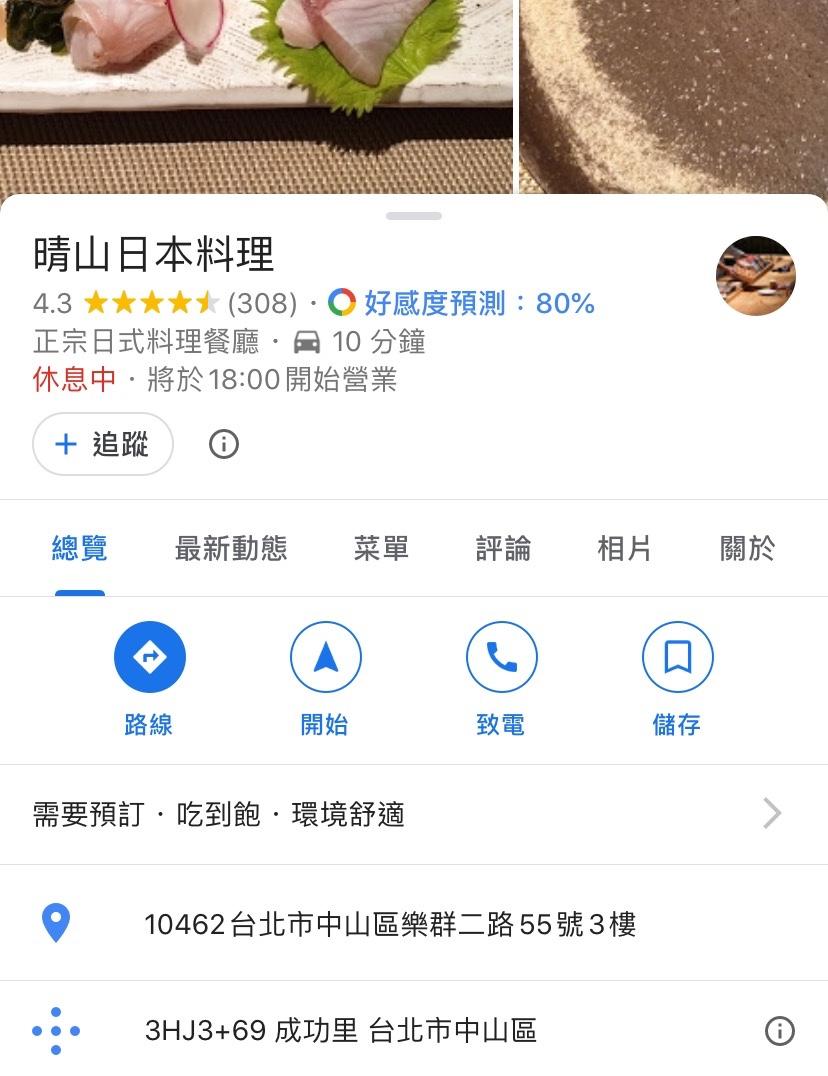Viewport: 828px width, 1076px height.
Task: Select the 總覽 overview tab
Action: click(x=80, y=548)
